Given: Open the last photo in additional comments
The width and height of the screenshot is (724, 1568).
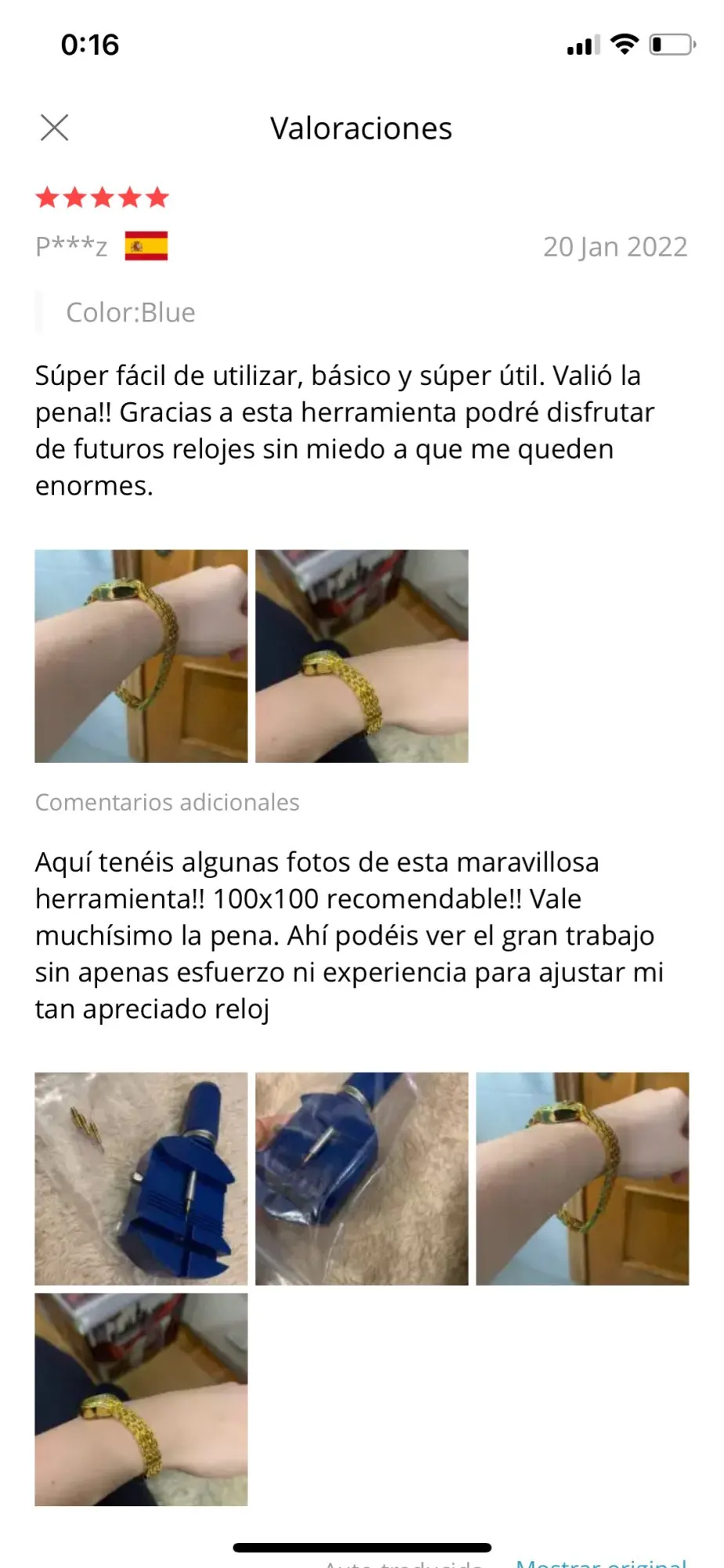Looking at the screenshot, I should coord(141,1399).
